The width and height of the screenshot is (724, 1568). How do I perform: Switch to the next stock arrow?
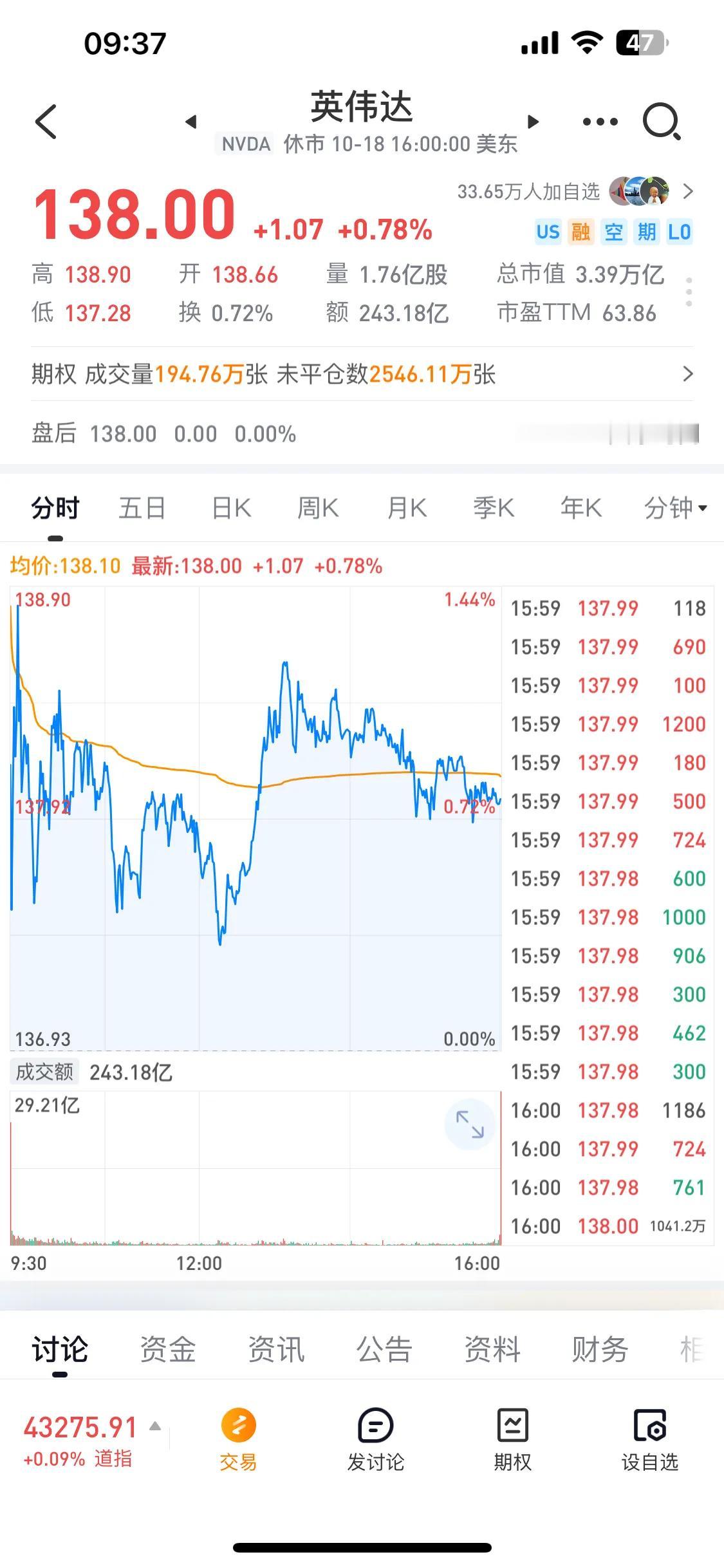click(x=533, y=122)
